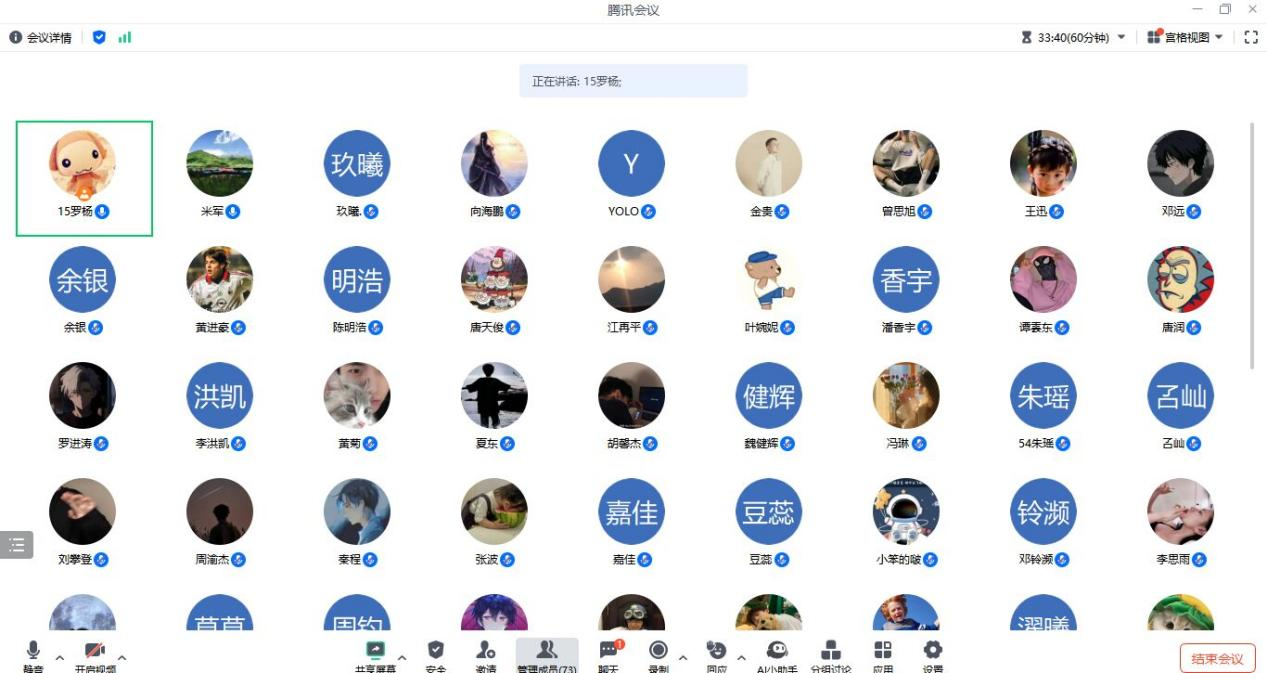
Task: Open the apps menu
Action: point(882,655)
